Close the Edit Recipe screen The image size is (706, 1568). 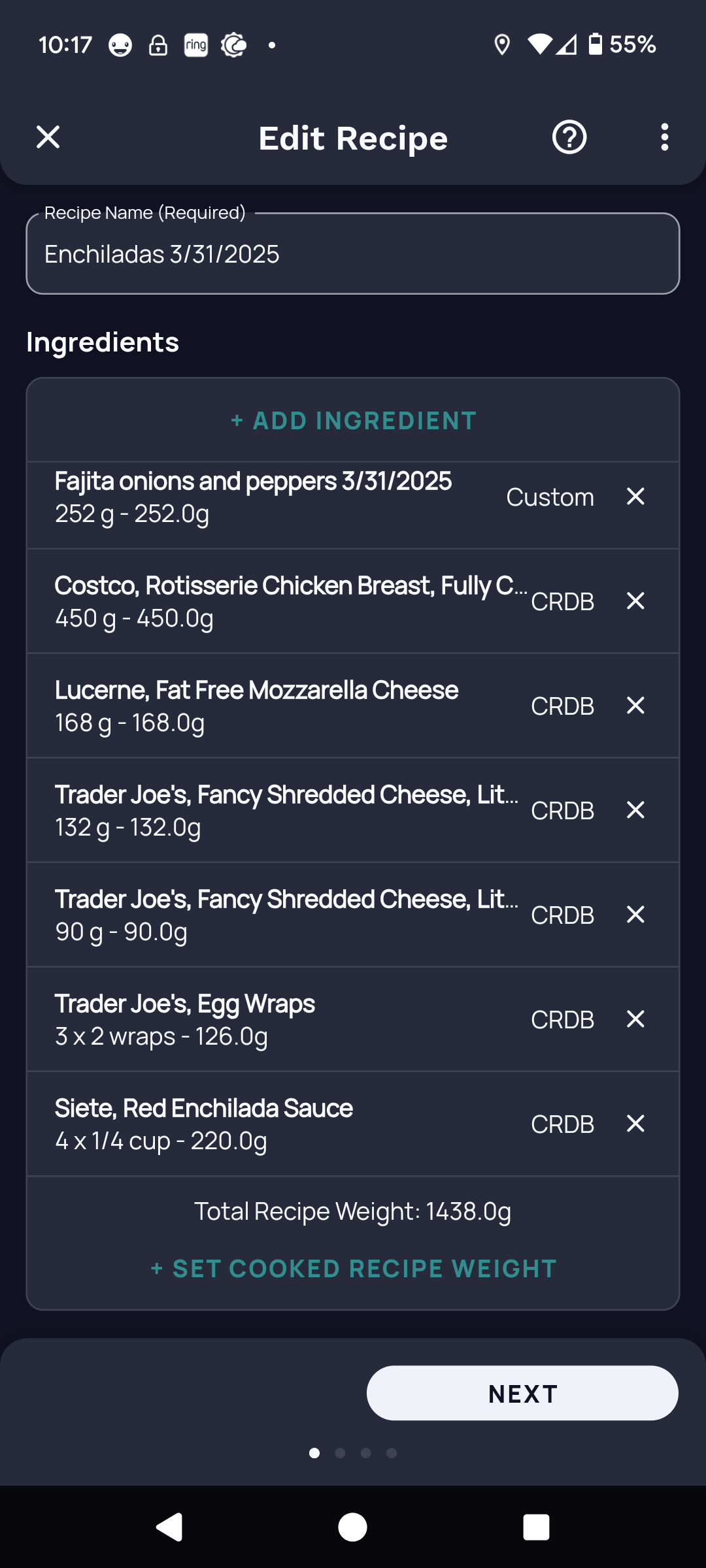tap(48, 137)
